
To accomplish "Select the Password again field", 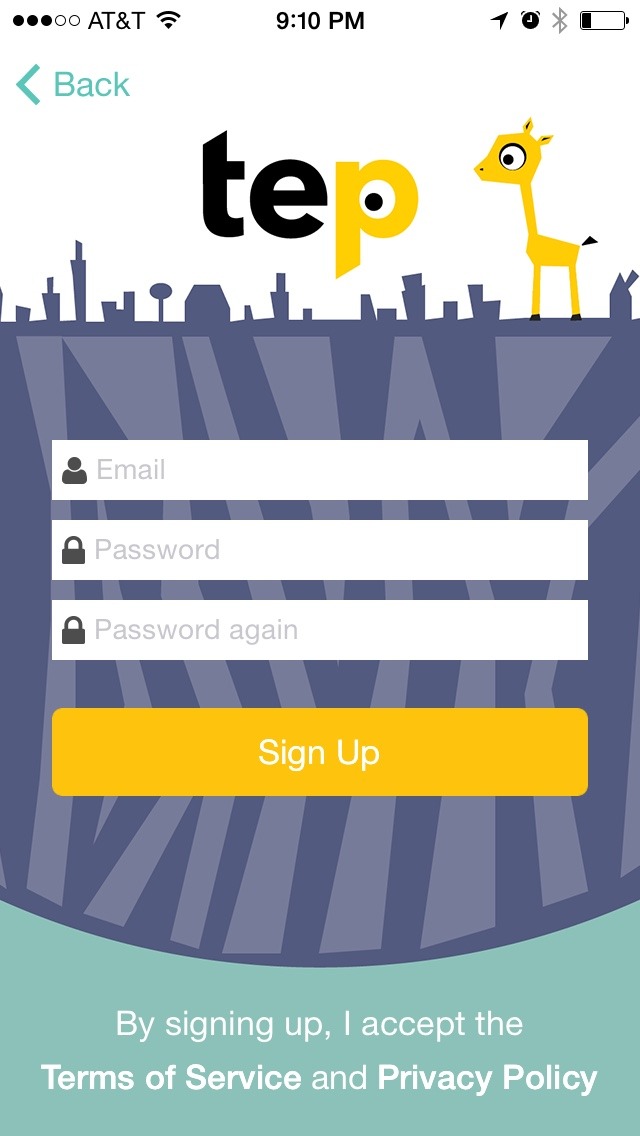I will [x=320, y=630].
